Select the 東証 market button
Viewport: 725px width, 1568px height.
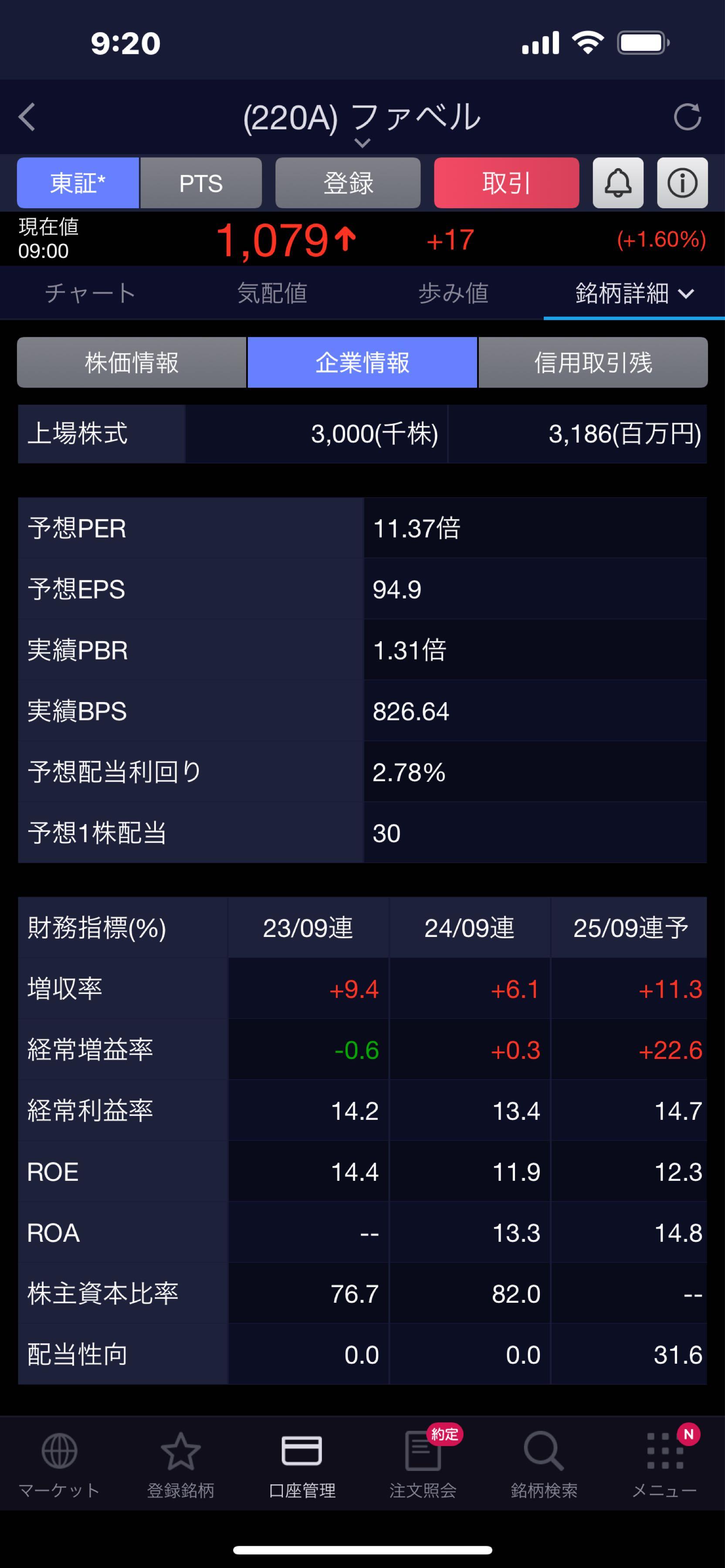coord(78,182)
